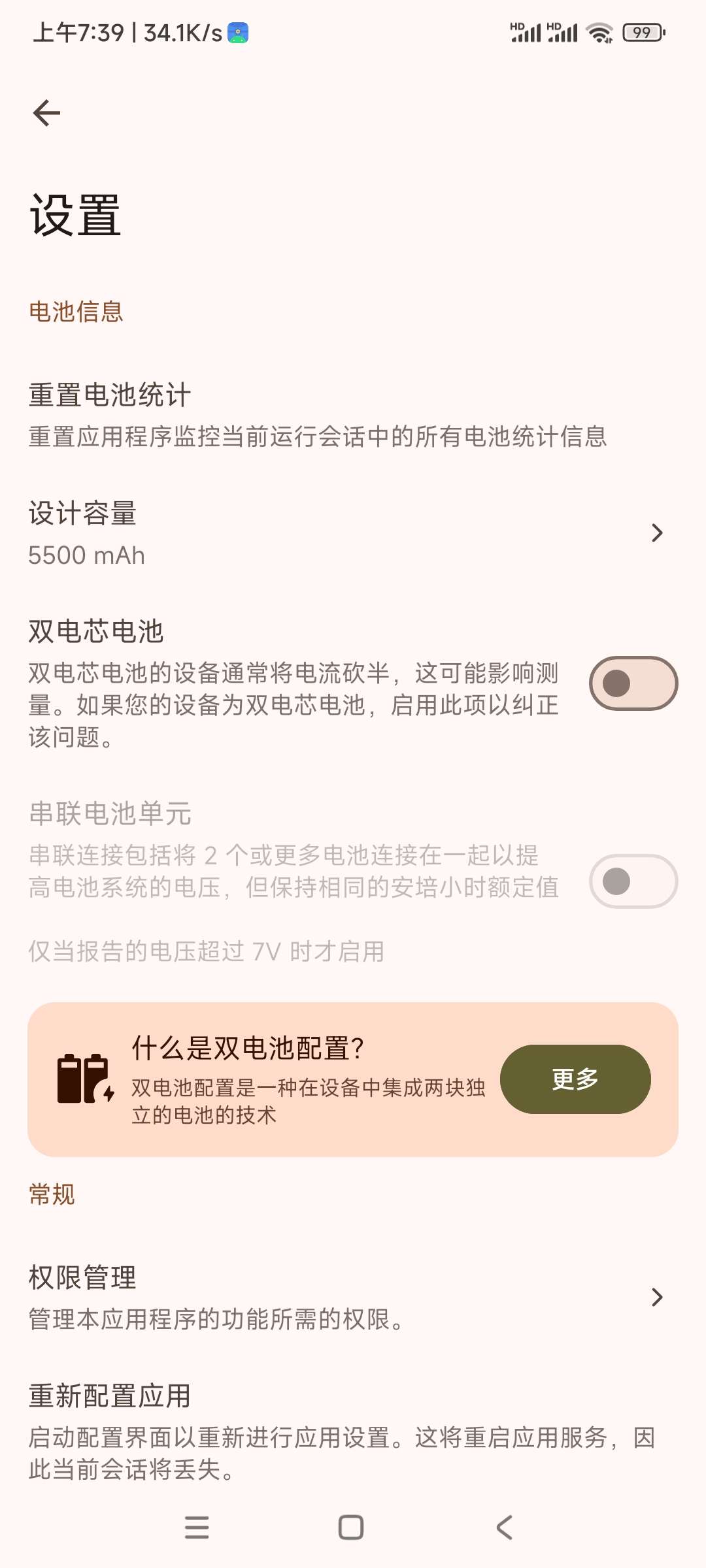Open recent apps from navigation bar
The width and height of the screenshot is (706, 1568).
point(197,1527)
